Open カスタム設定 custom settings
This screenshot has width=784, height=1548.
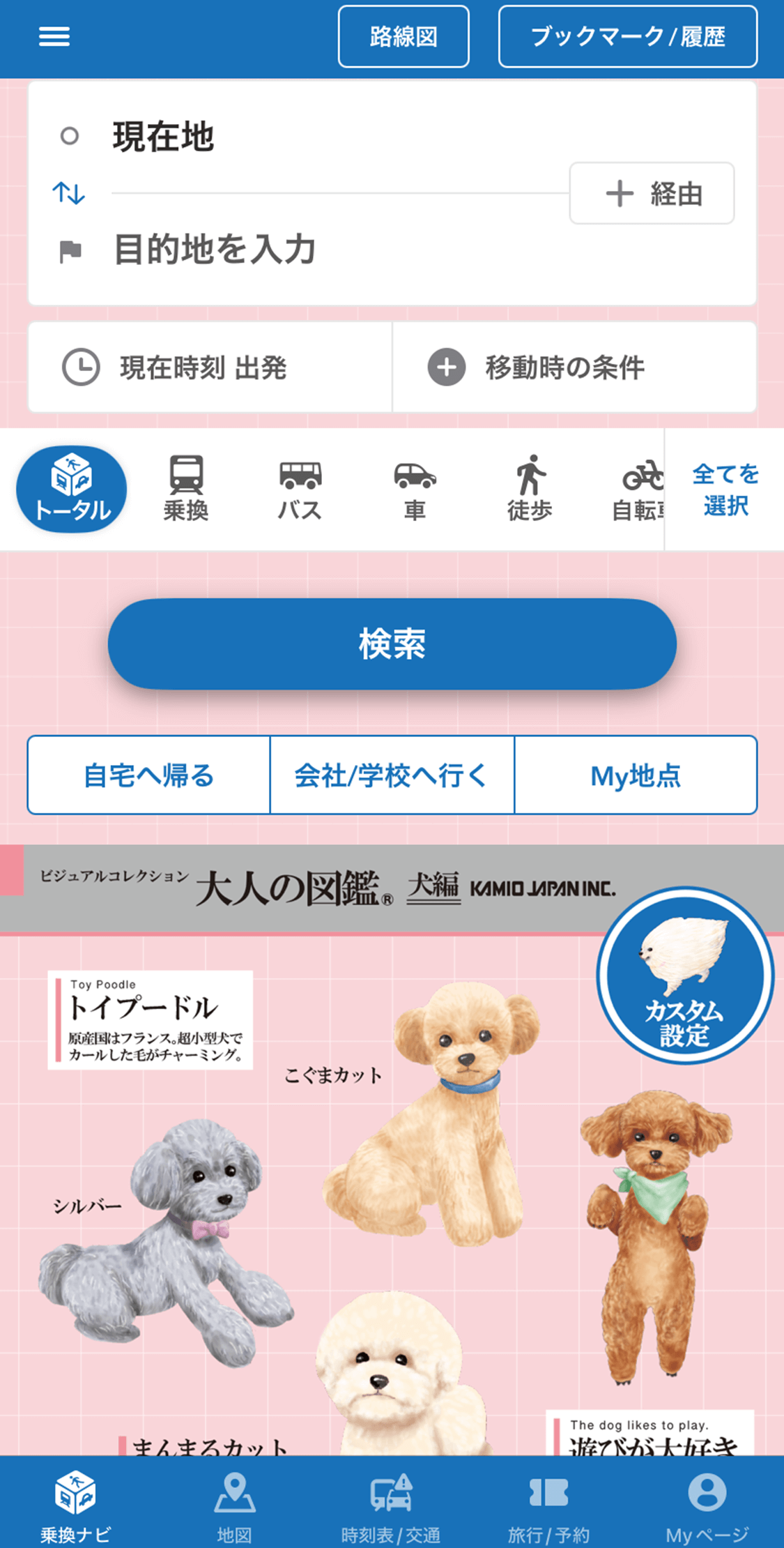[x=684, y=976]
